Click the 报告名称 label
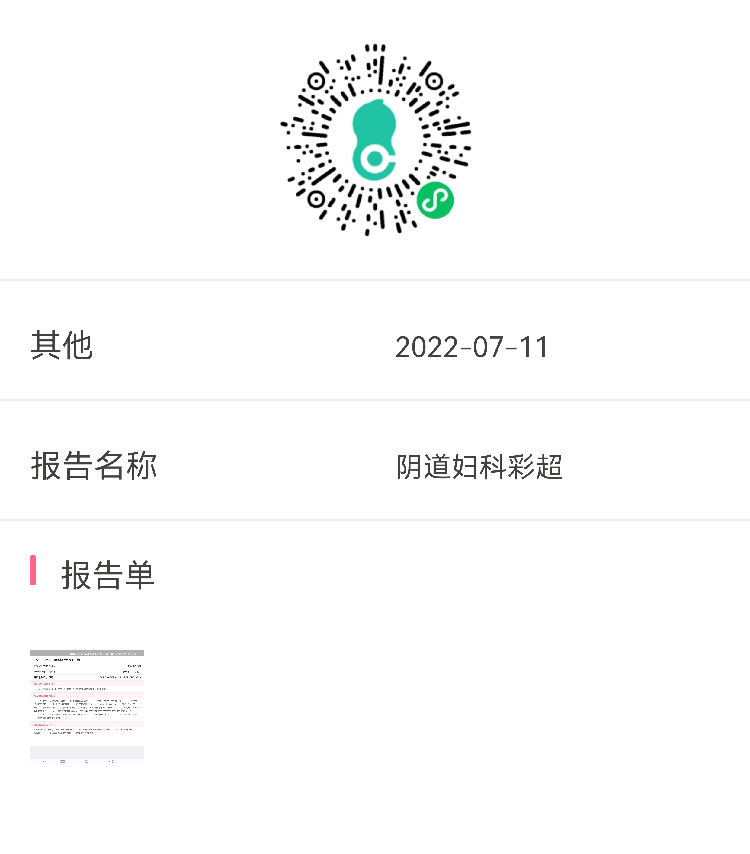The width and height of the screenshot is (750, 854). coord(93,466)
